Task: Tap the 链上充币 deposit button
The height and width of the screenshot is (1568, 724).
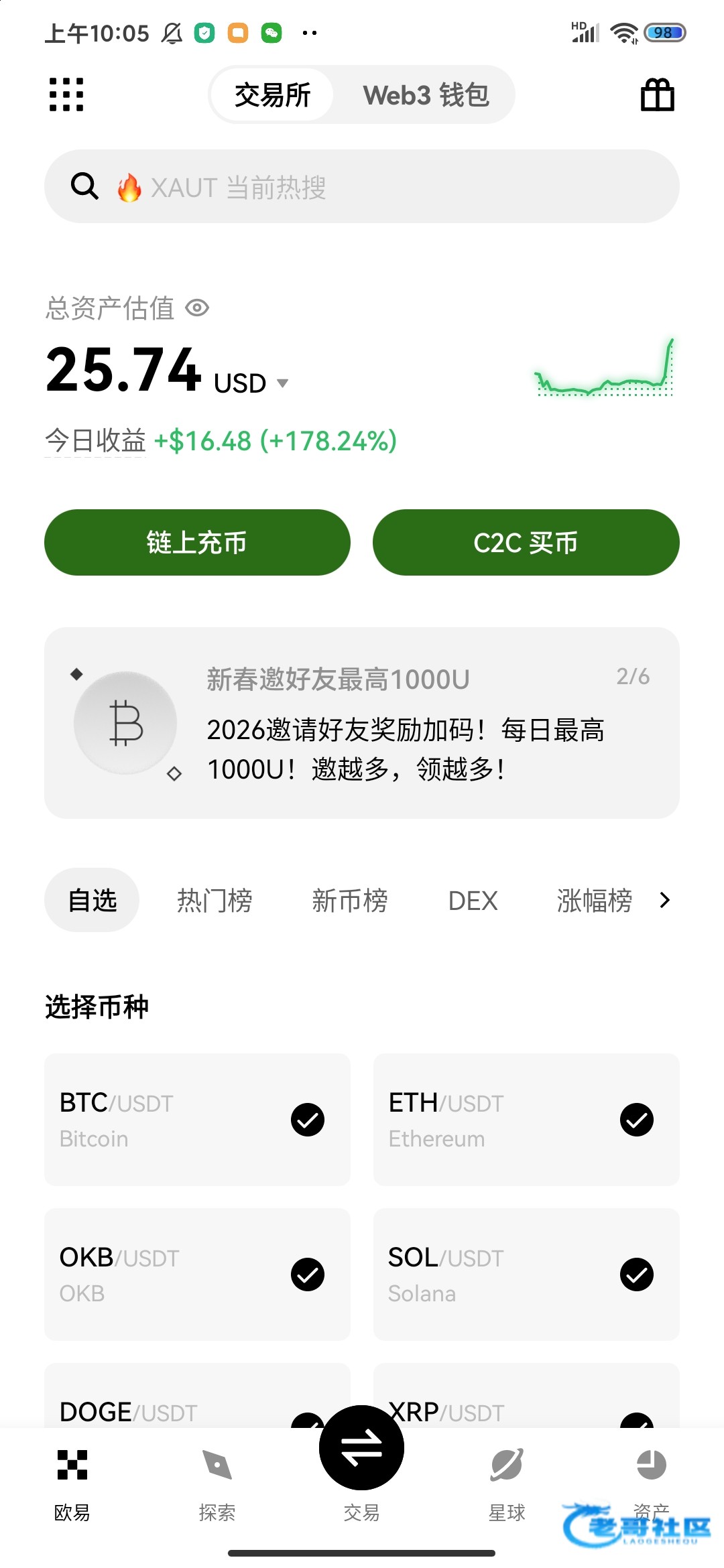Action: coord(197,542)
